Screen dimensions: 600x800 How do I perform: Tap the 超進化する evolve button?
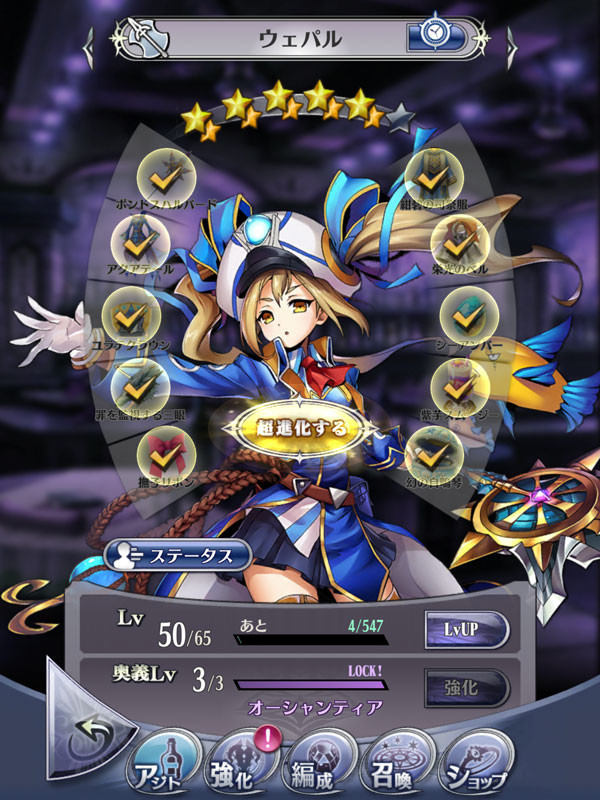pos(299,428)
